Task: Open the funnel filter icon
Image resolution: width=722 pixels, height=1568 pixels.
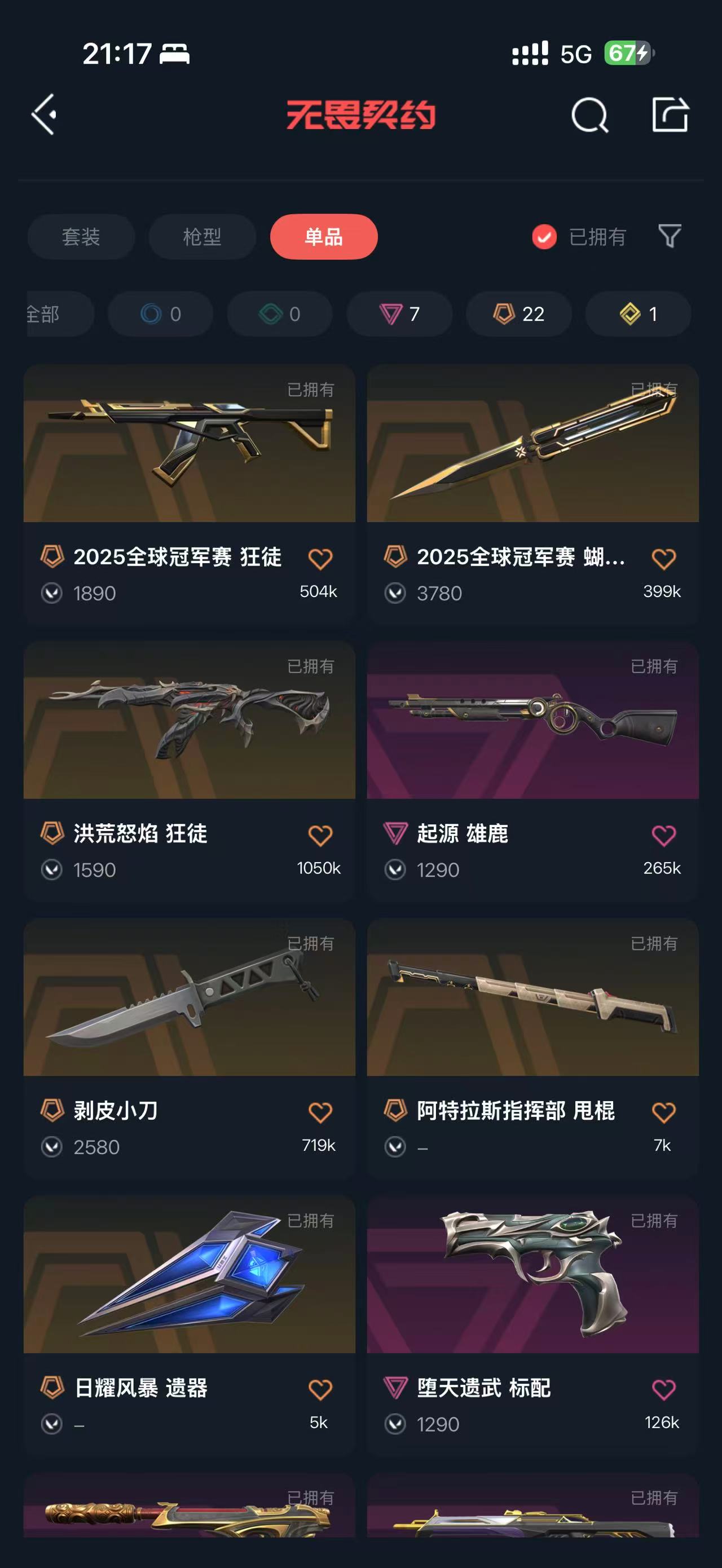Action: coord(670,236)
